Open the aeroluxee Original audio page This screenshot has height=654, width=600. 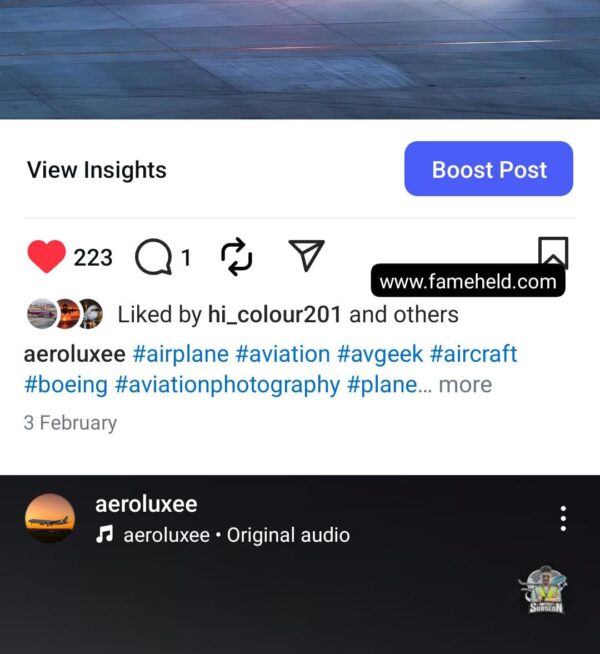click(236, 535)
